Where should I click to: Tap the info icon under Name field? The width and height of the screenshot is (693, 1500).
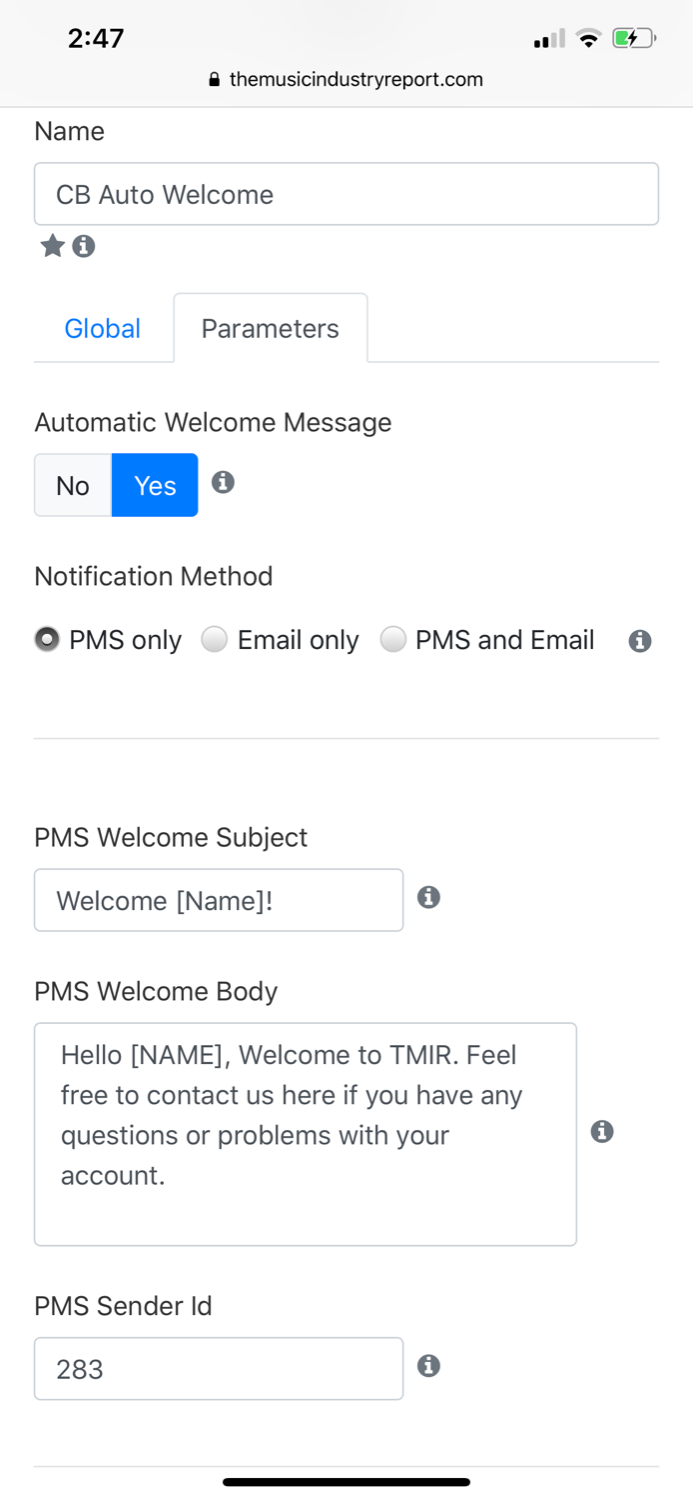pyautogui.click(x=84, y=246)
